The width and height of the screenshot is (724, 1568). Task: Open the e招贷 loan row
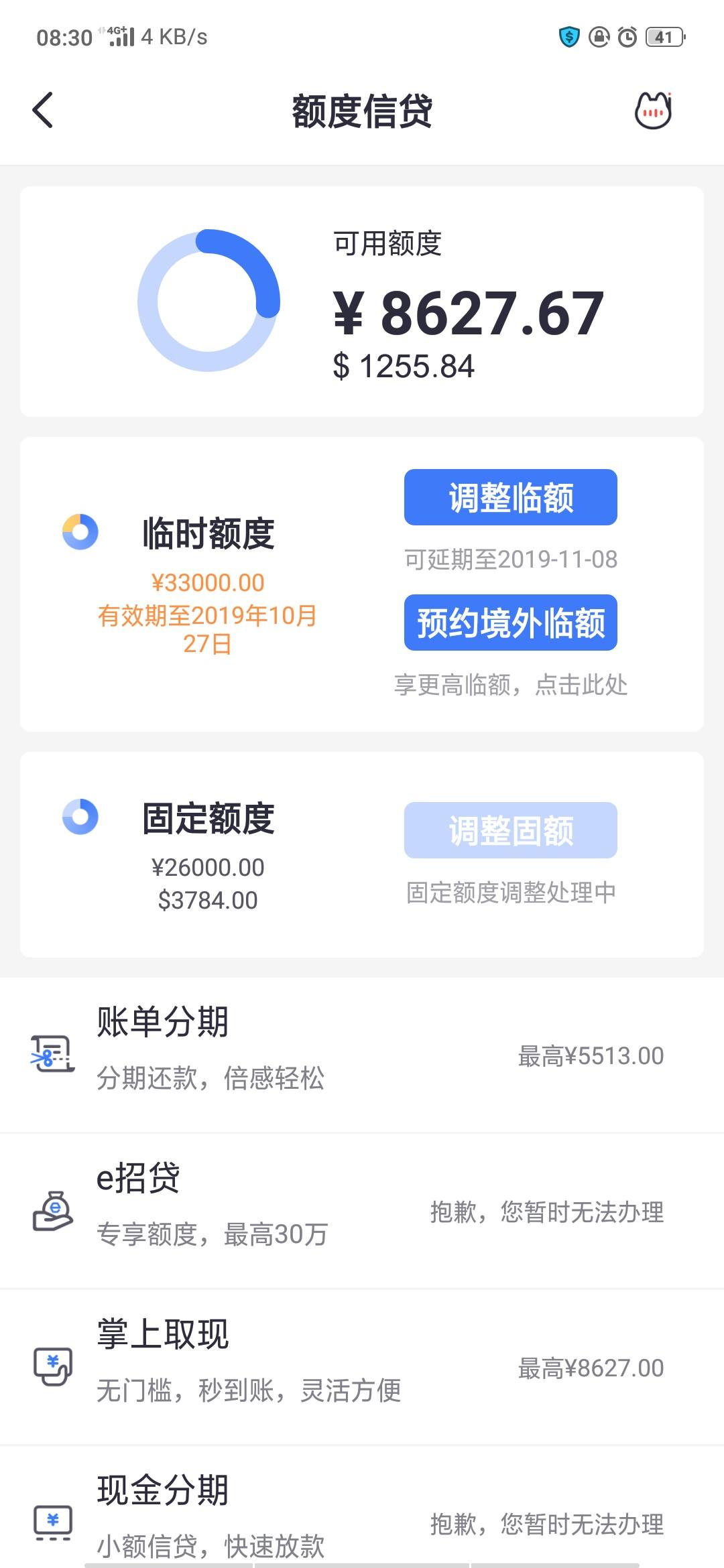[362, 1212]
